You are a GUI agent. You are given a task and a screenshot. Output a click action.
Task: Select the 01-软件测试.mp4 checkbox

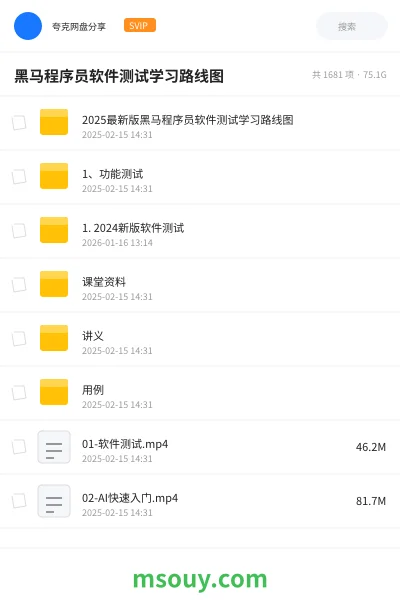coord(19,447)
